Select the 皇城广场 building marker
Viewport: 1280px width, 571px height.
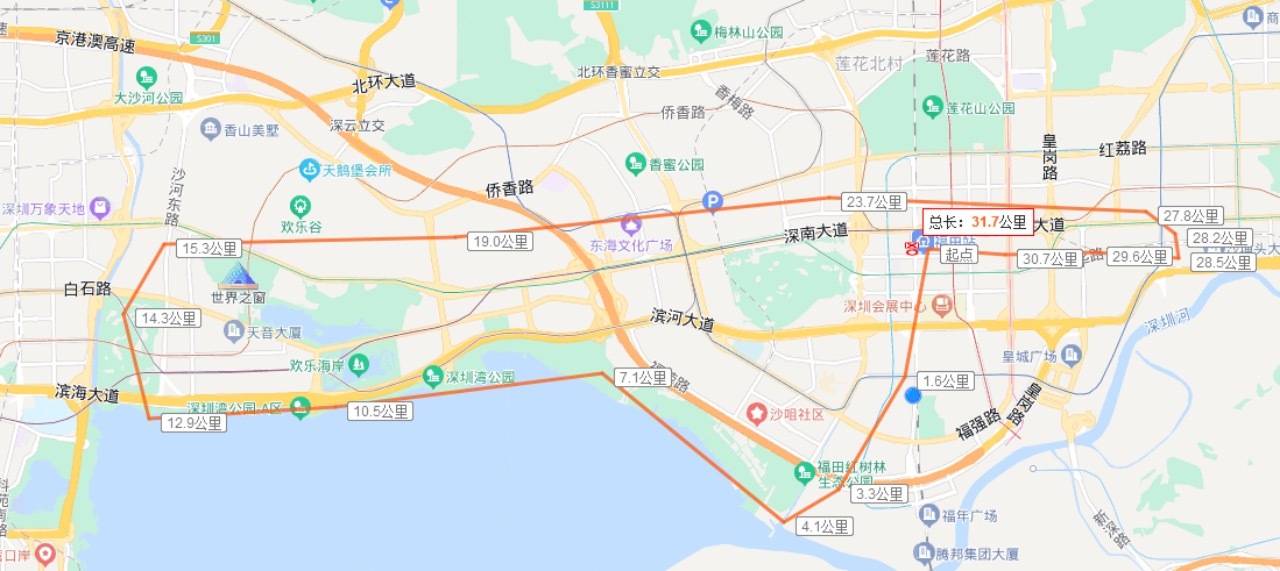[x=1071, y=355]
